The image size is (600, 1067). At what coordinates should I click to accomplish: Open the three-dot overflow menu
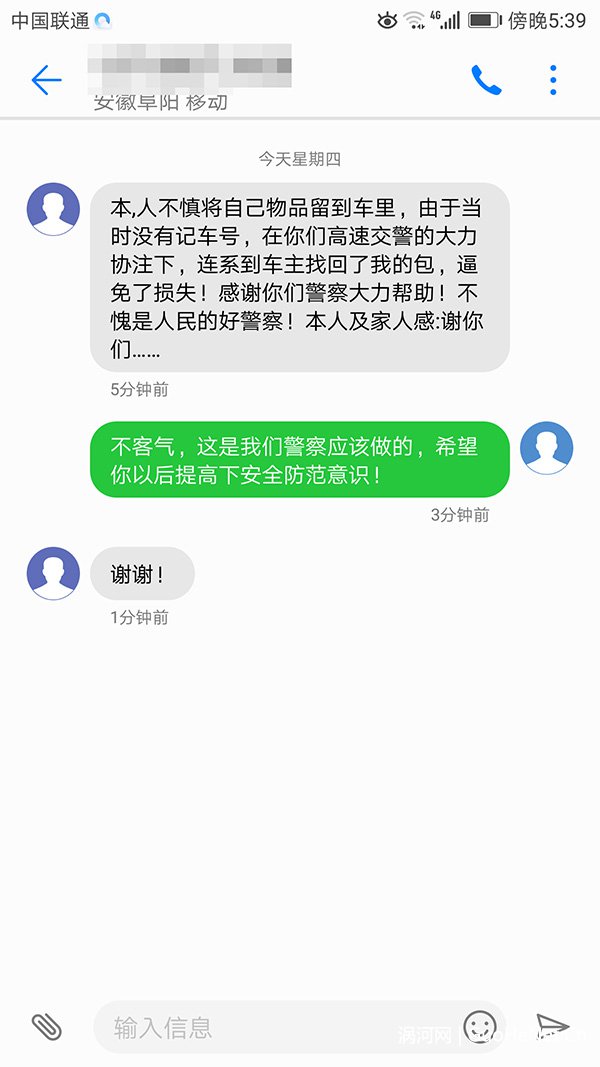coord(553,80)
